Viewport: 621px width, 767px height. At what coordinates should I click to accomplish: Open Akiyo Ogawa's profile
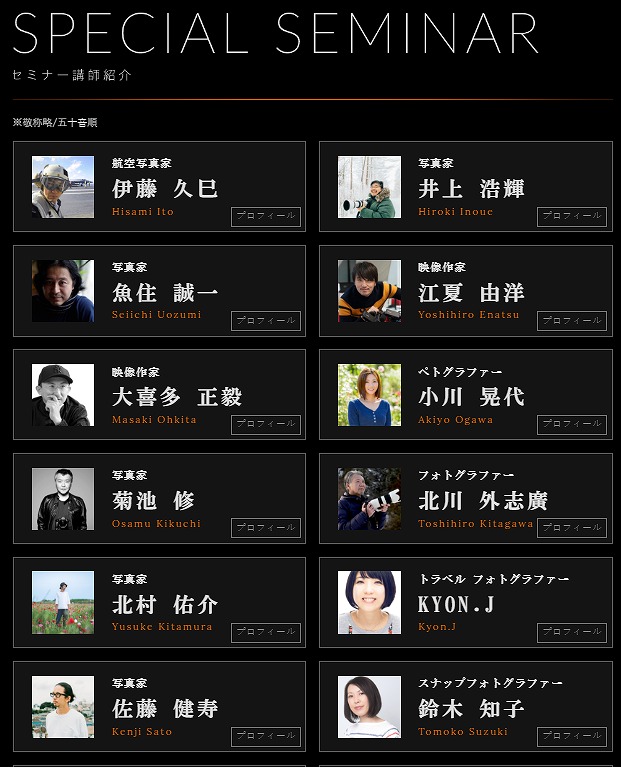click(572, 424)
